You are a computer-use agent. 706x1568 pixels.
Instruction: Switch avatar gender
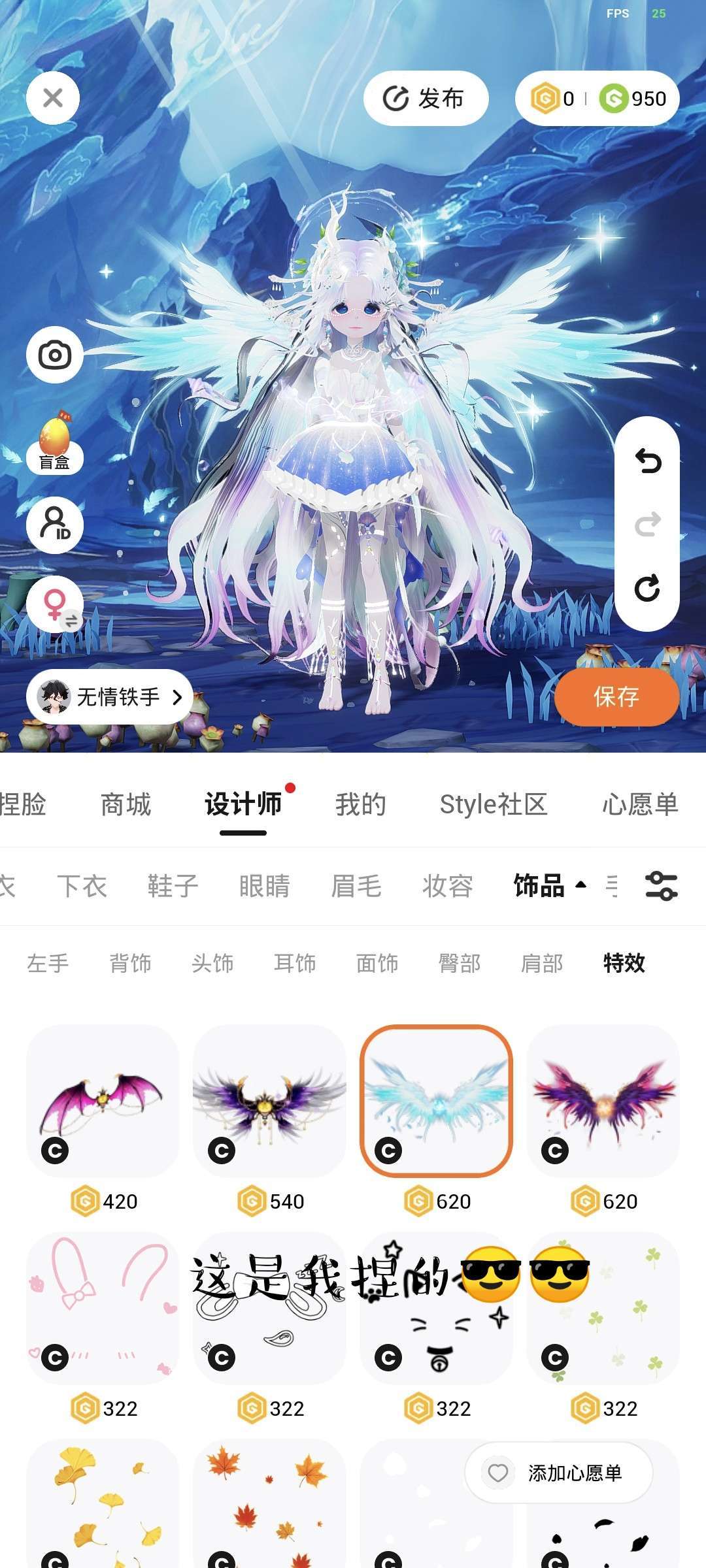[55, 604]
